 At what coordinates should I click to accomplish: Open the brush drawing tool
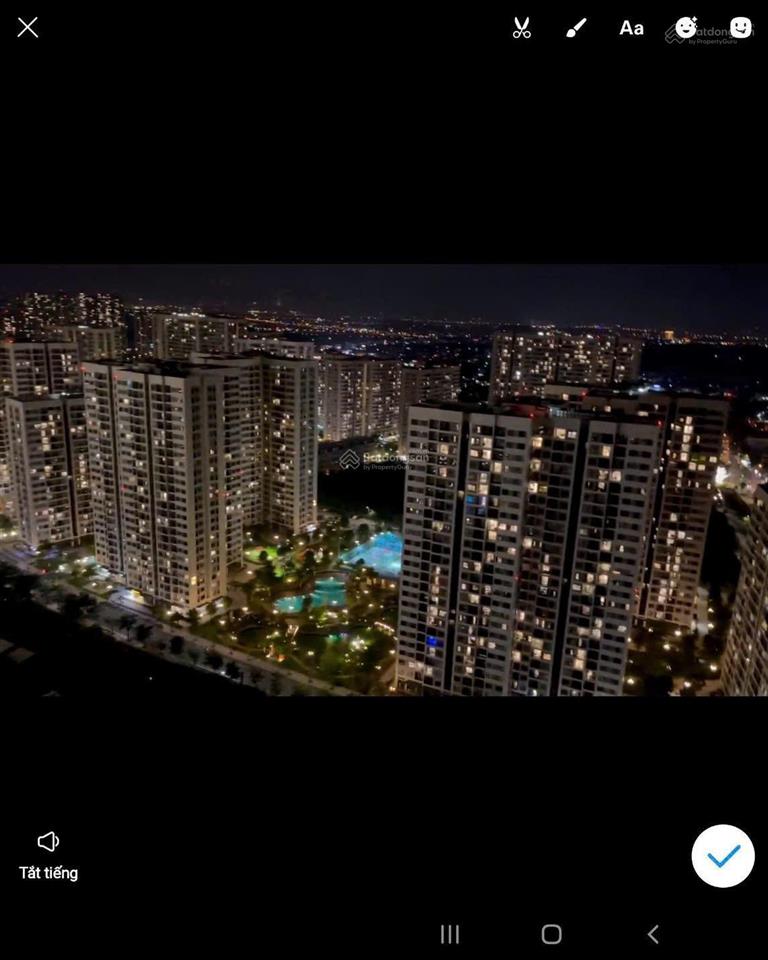point(576,27)
